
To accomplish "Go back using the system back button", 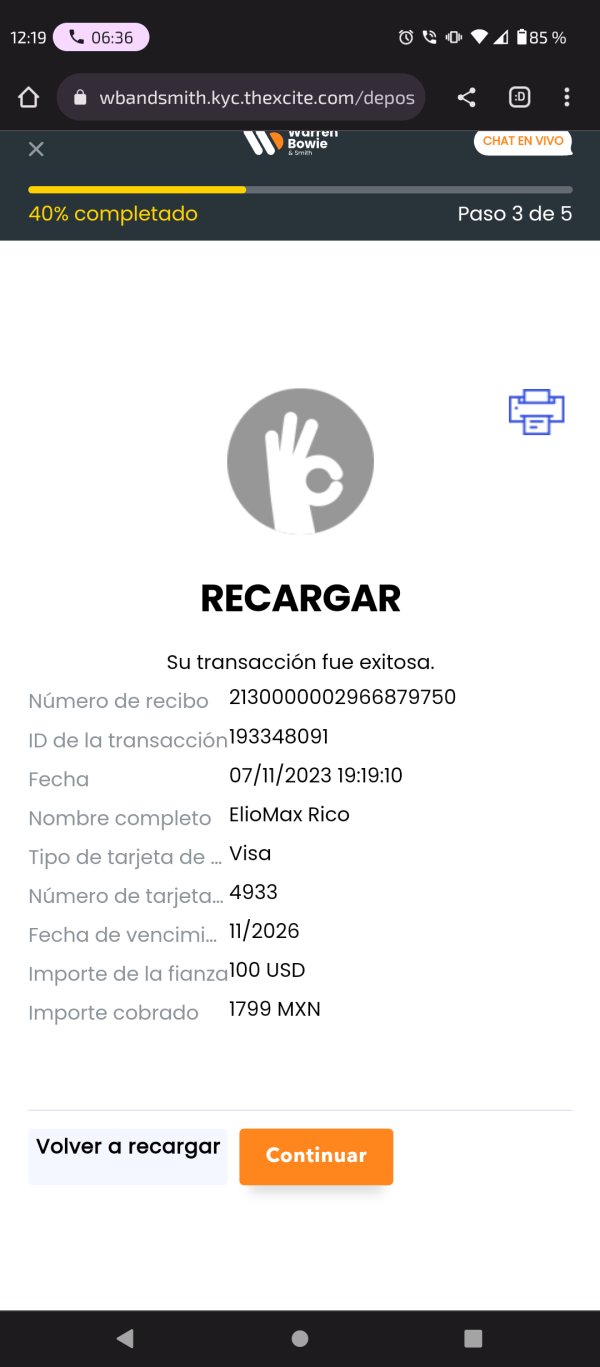I will tap(125, 1338).
